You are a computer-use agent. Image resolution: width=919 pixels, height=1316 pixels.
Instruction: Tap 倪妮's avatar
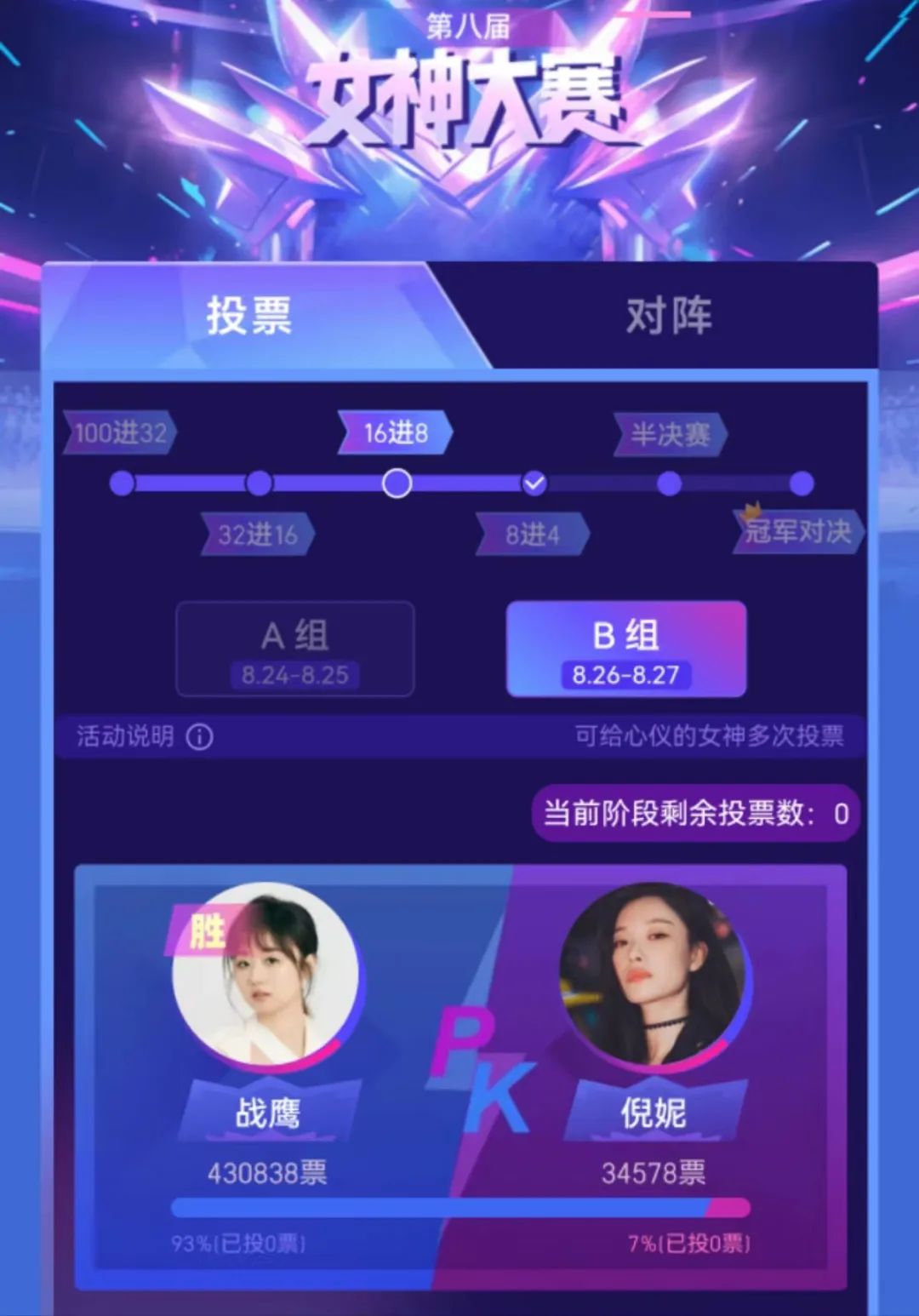point(654,976)
